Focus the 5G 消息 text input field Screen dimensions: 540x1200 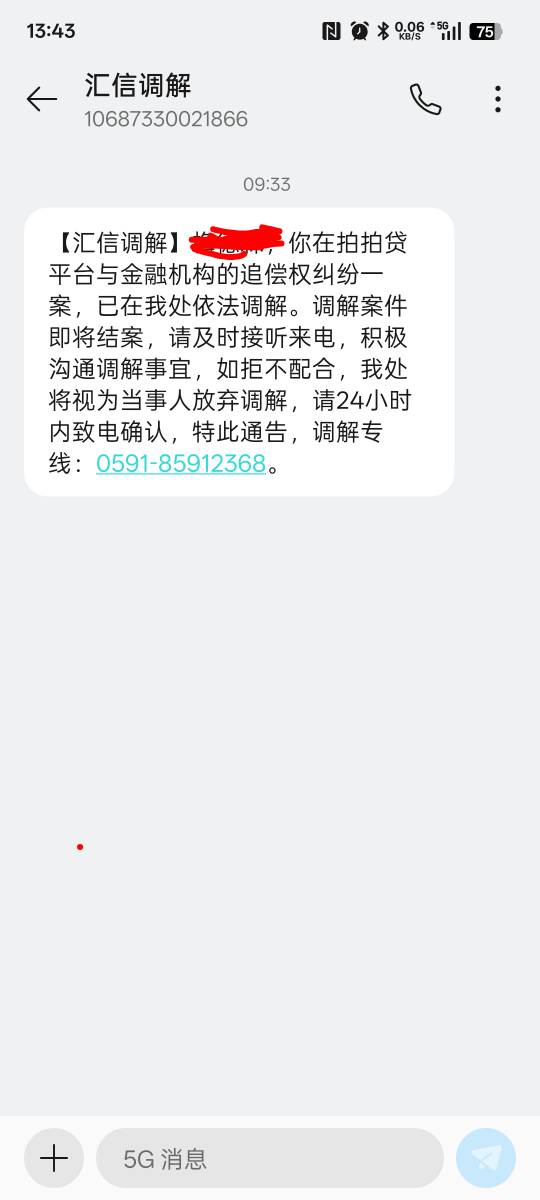click(270, 1158)
